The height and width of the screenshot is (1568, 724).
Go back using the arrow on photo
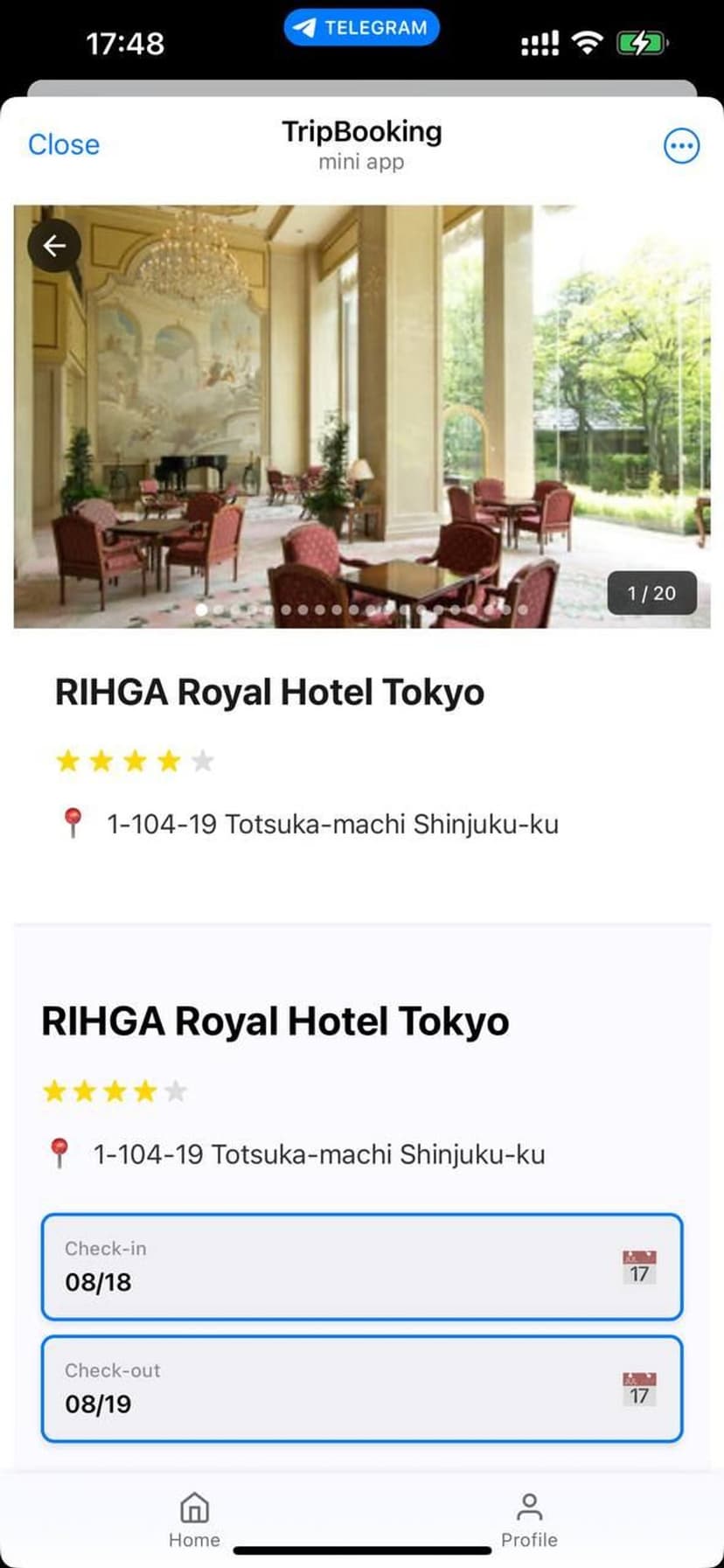54,246
